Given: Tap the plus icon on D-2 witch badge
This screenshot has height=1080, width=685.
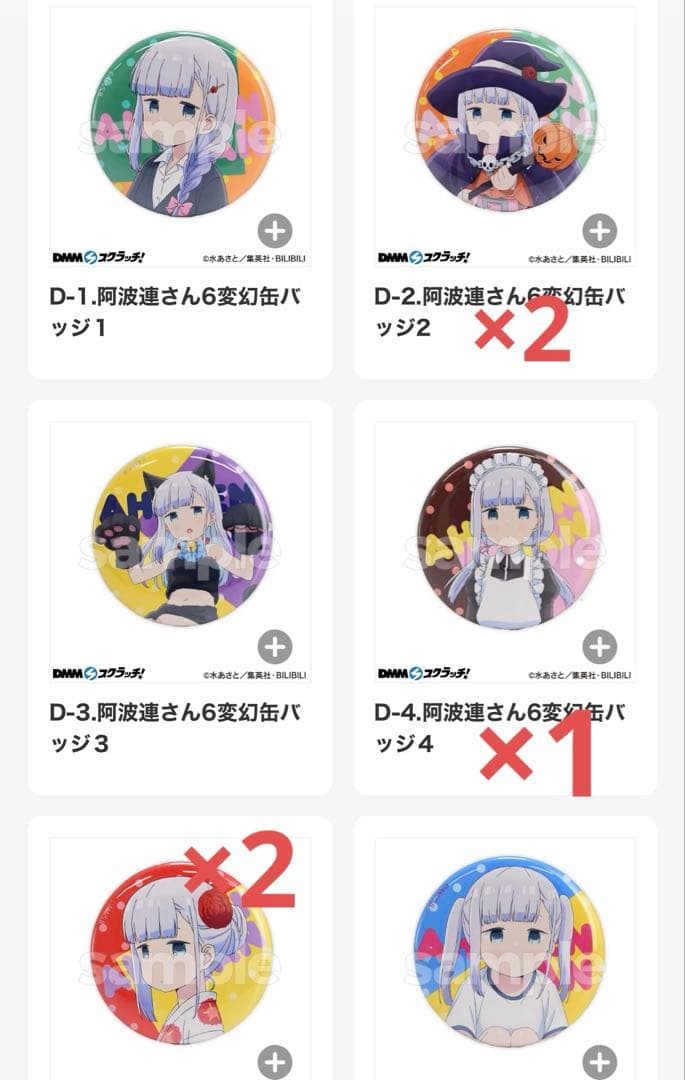Looking at the screenshot, I should [599, 231].
